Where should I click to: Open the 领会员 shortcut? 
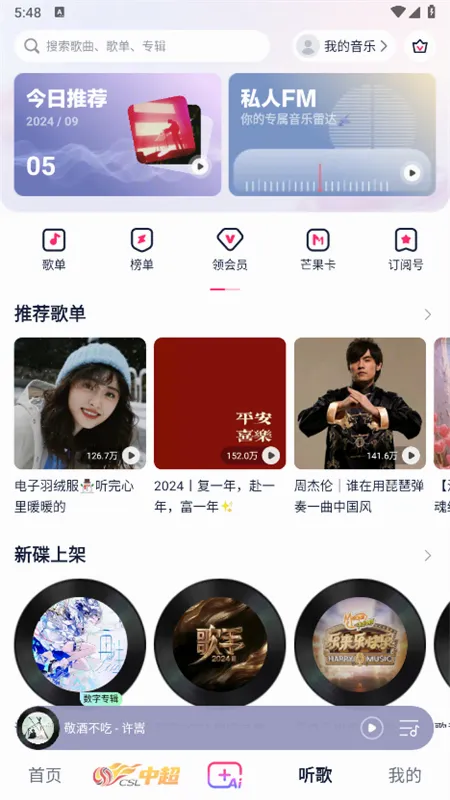tap(230, 250)
